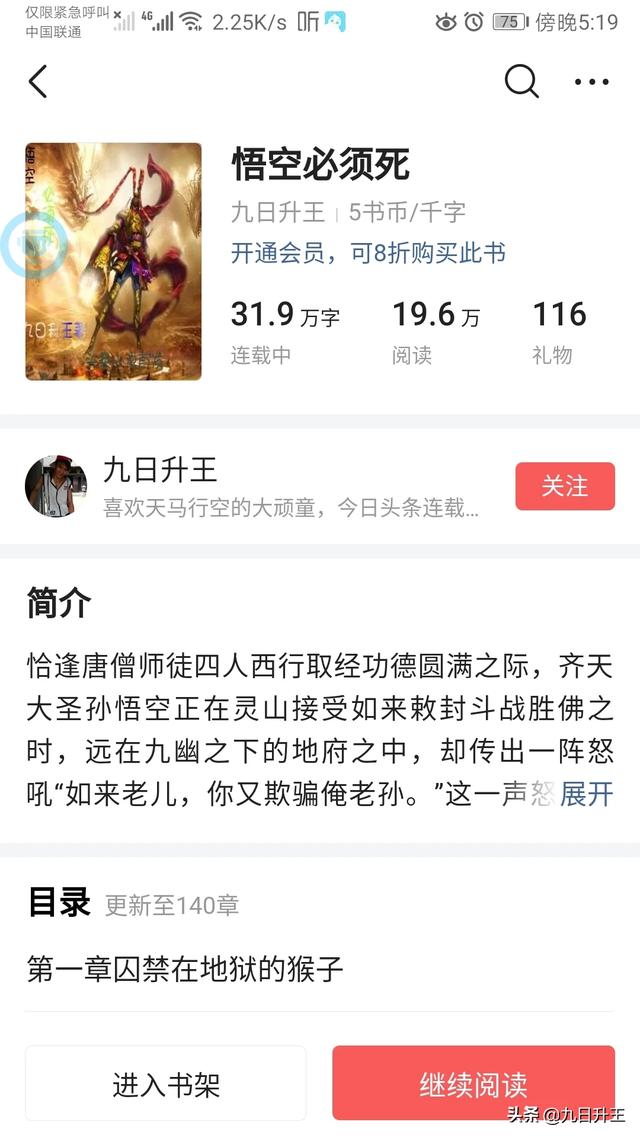Open chapter 第一章囚禁在地狱的猴子
This screenshot has width=640, height=1138.
[x=186, y=968]
